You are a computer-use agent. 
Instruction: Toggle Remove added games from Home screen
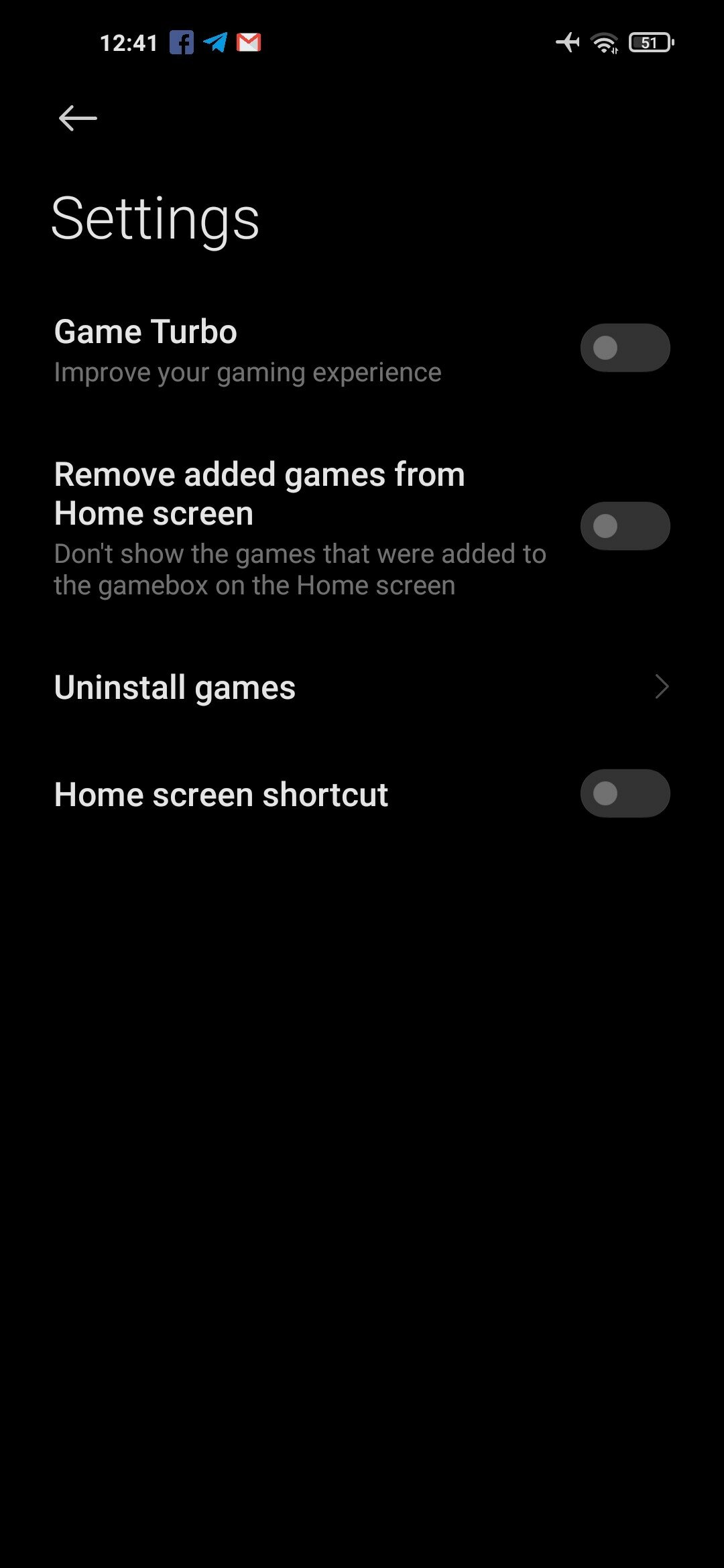point(625,526)
